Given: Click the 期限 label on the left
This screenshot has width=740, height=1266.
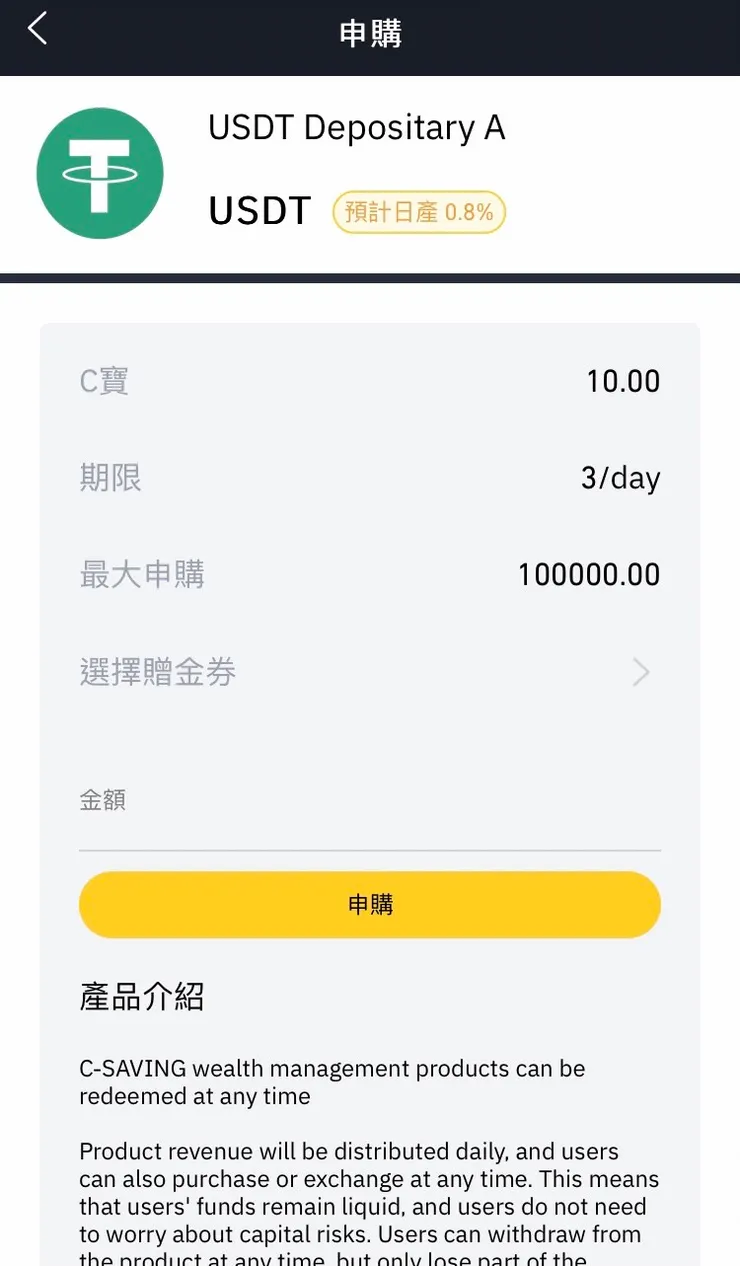Looking at the screenshot, I should 110,477.
